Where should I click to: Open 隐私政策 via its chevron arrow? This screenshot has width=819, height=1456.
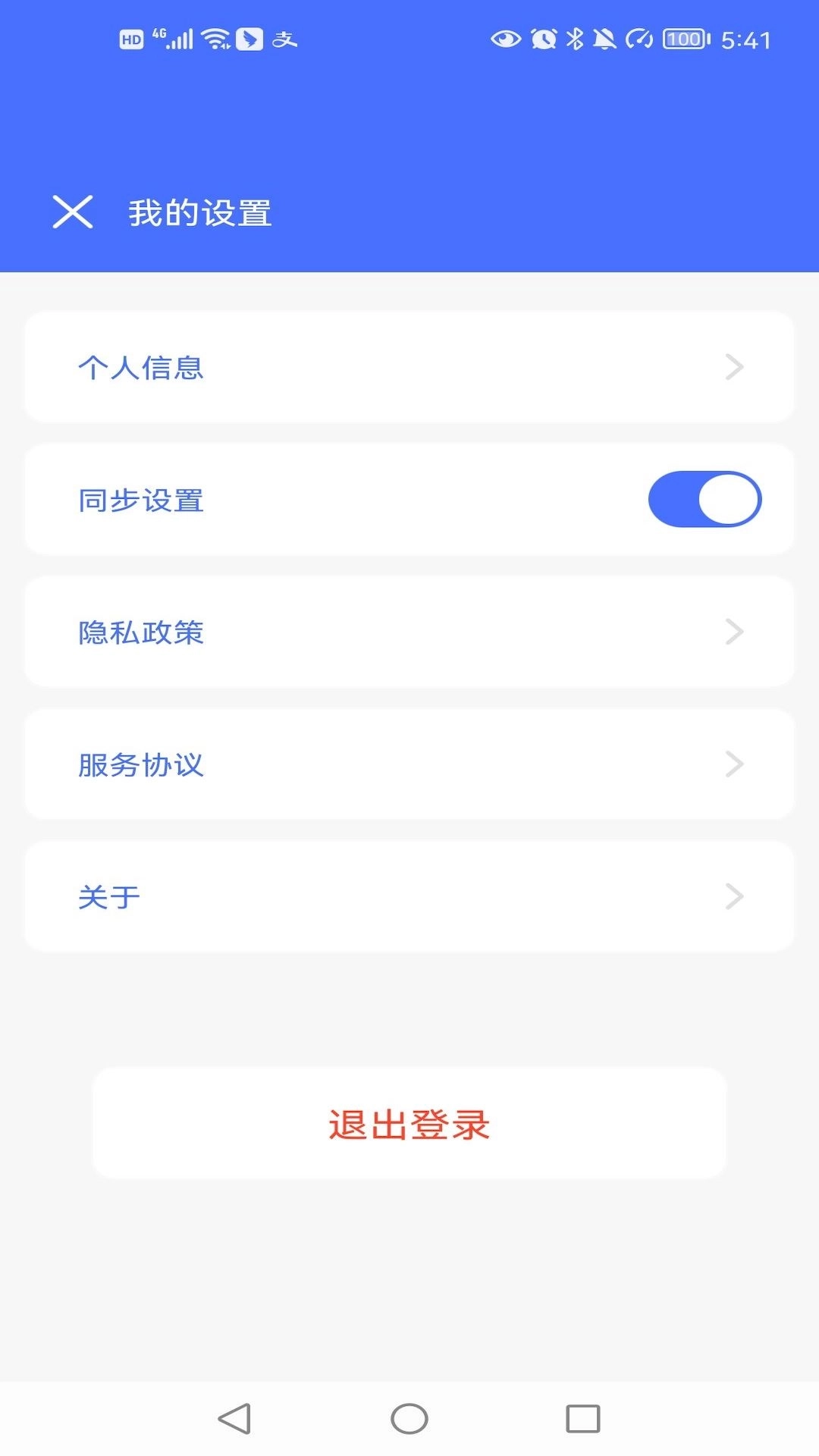733,632
